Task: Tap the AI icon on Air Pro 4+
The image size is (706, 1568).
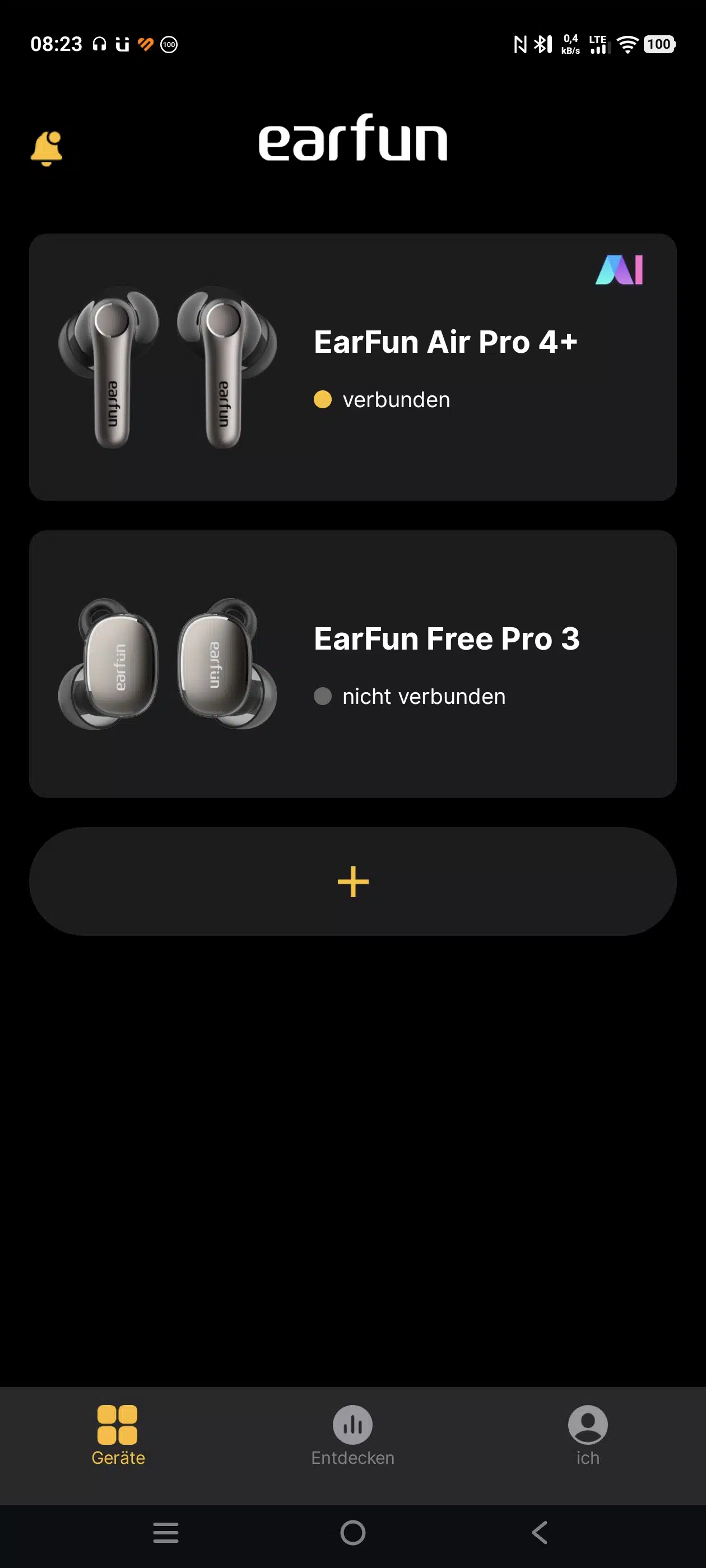Action: tap(619, 270)
